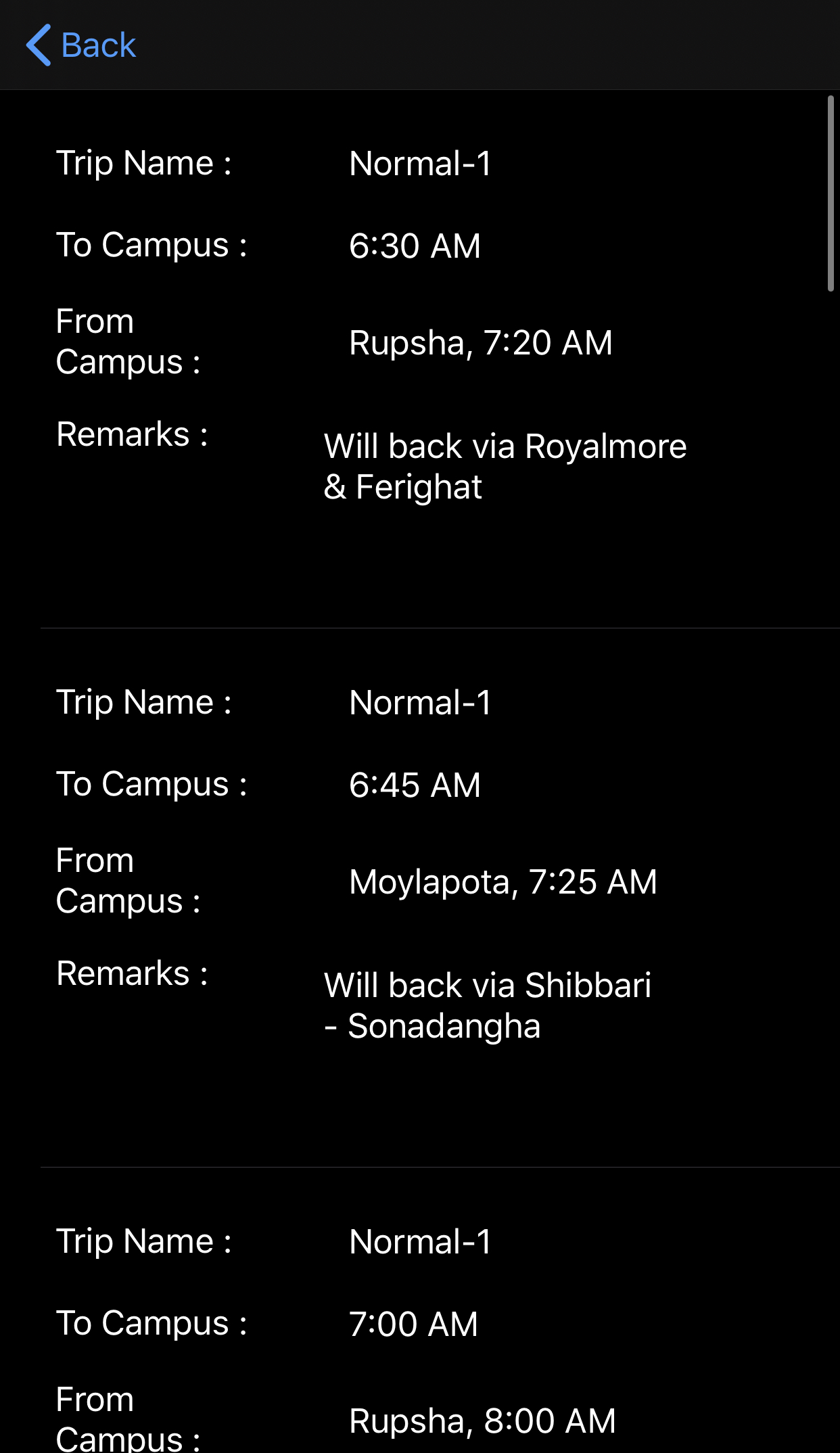The height and width of the screenshot is (1453, 840).
Task: Select the Rupsha, 7:20 AM departure text
Action: click(x=480, y=343)
